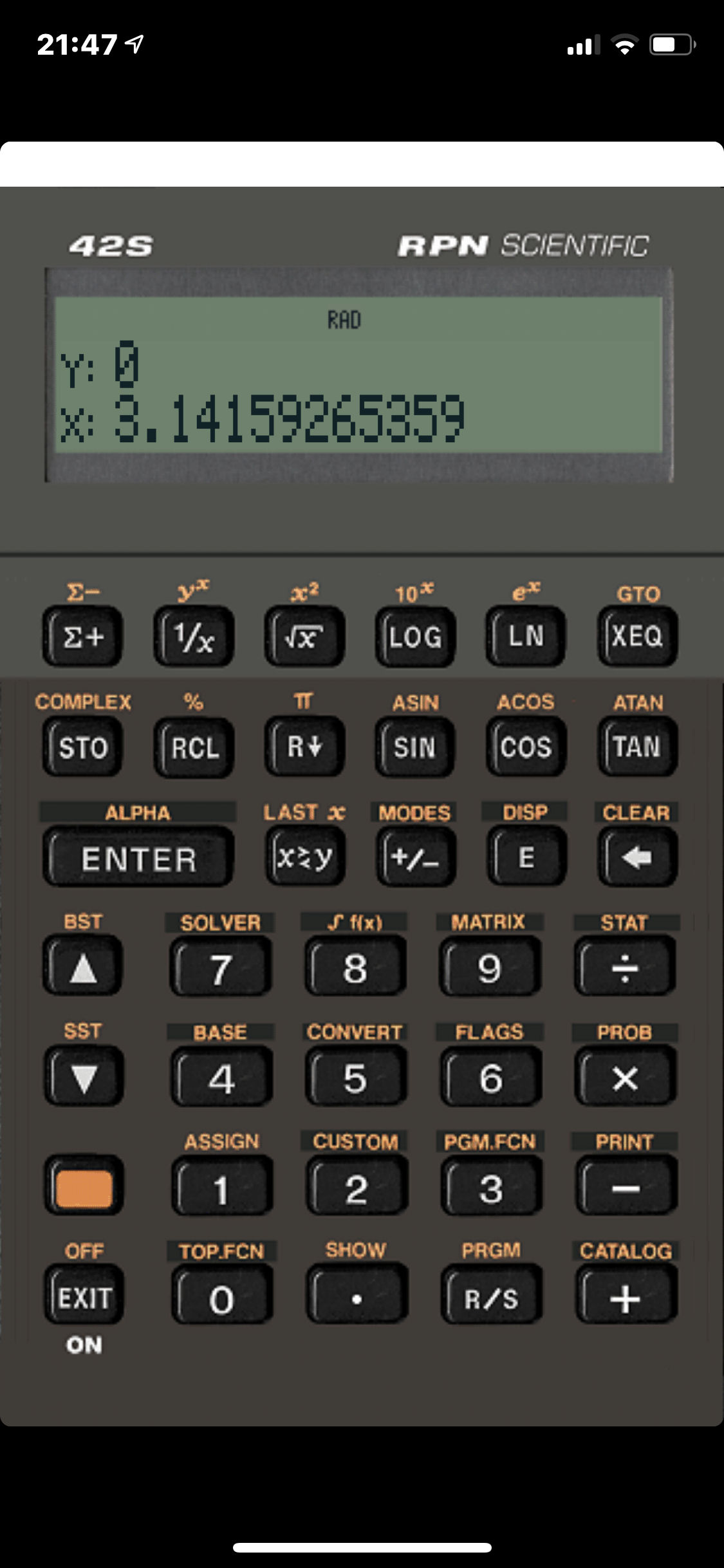Image resolution: width=724 pixels, height=1568 pixels.
Task: Store the value with STO
Action: pyautogui.click(x=82, y=747)
